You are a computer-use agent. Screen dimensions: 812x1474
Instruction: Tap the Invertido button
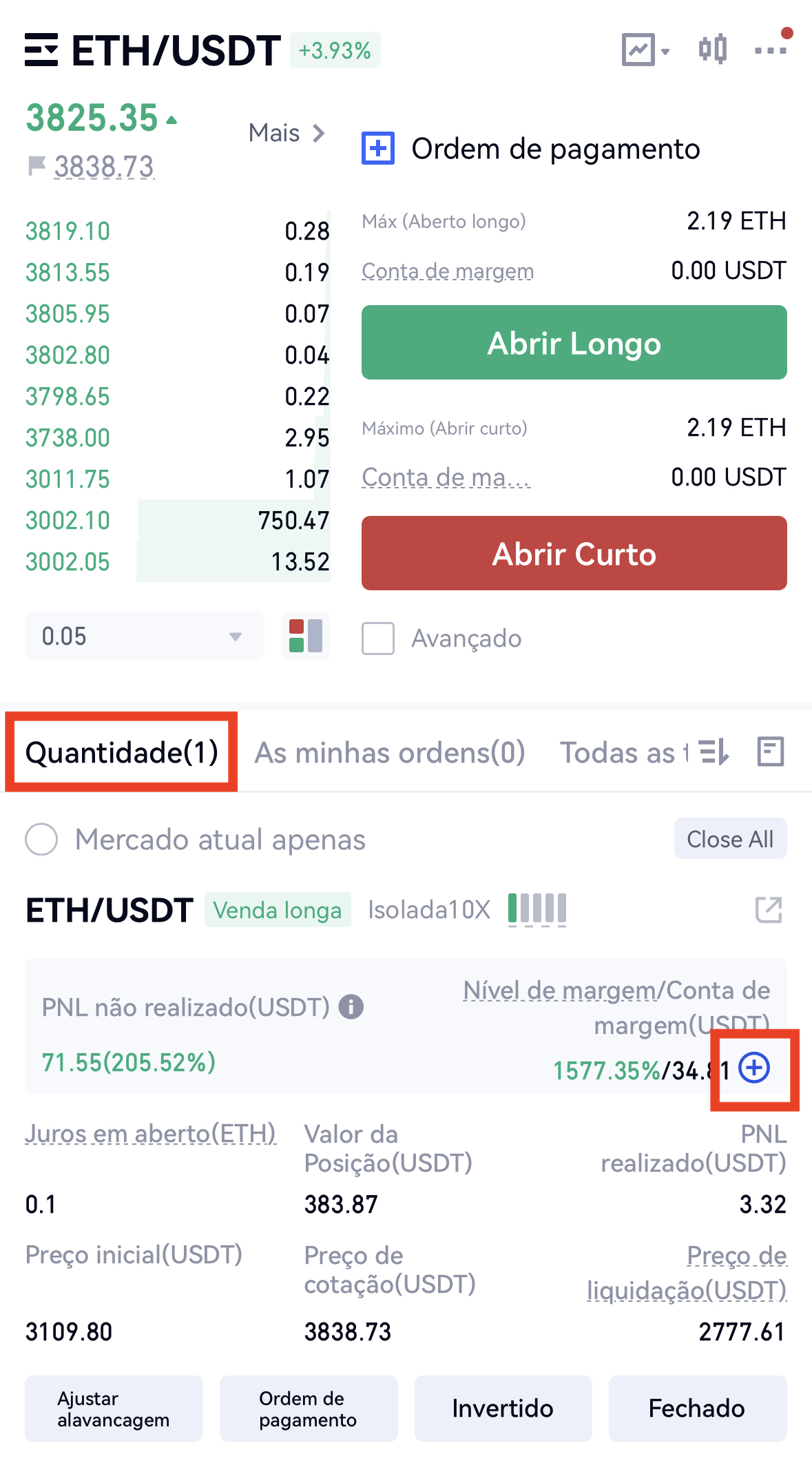coord(503,1409)
